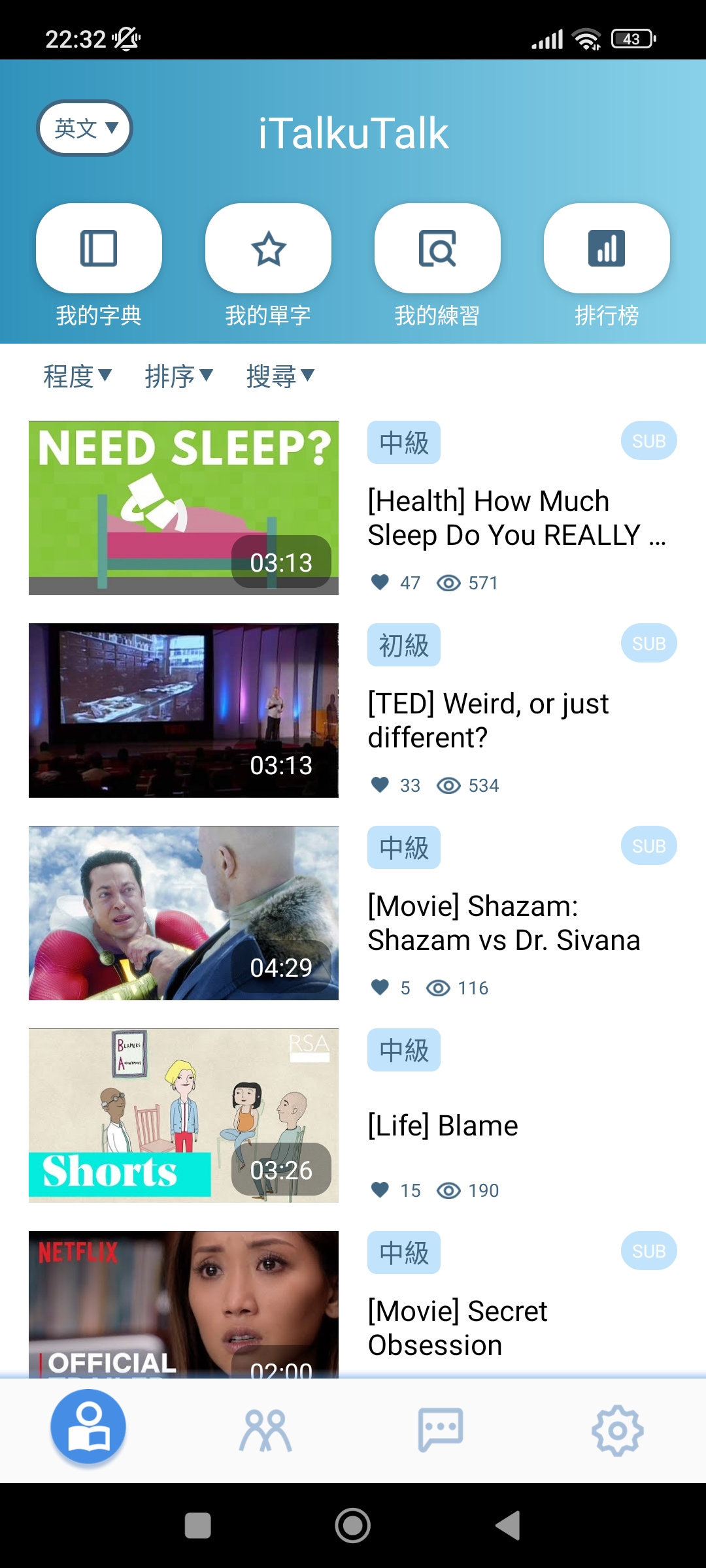
Task: Open the settings gear tab
Action: click(617, 1429)
